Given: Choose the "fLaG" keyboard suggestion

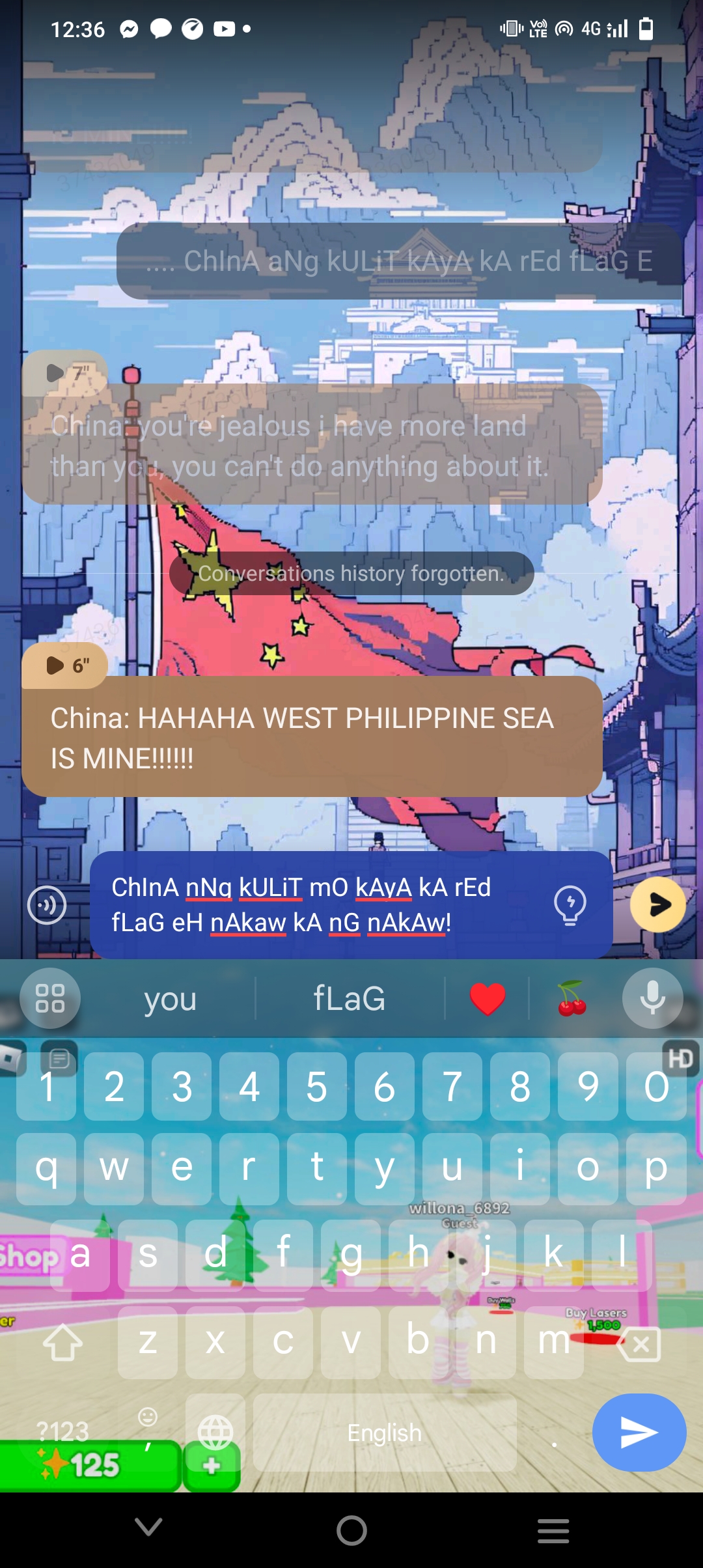Looking at the screenshot, I should (x=350, y=998).
